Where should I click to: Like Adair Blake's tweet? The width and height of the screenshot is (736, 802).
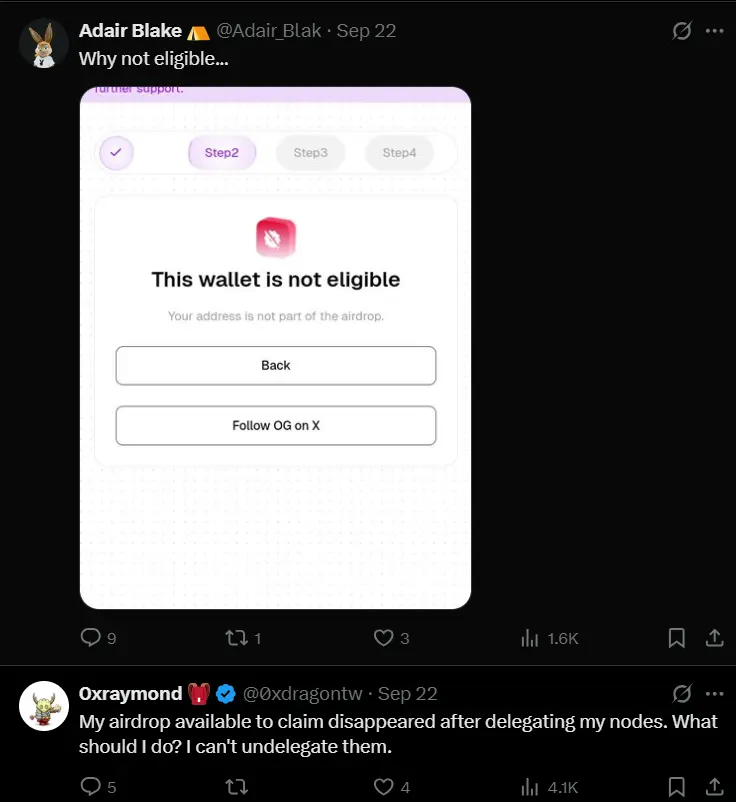[x=382, y=637]
